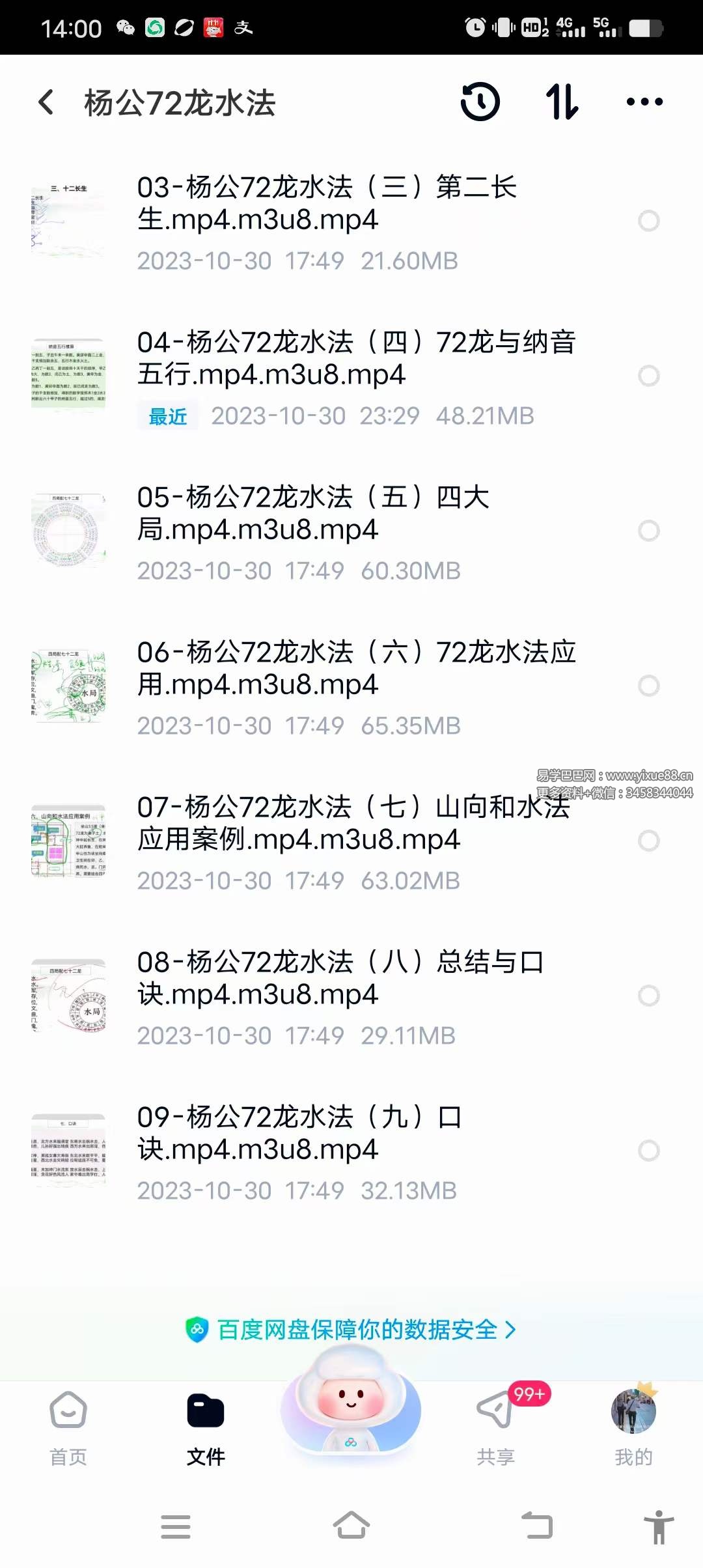Viewport: 703px width, 1568px height.
Task: Switch to the 文件 tab
Action: pyautogui.click(x=205, y=1429)
